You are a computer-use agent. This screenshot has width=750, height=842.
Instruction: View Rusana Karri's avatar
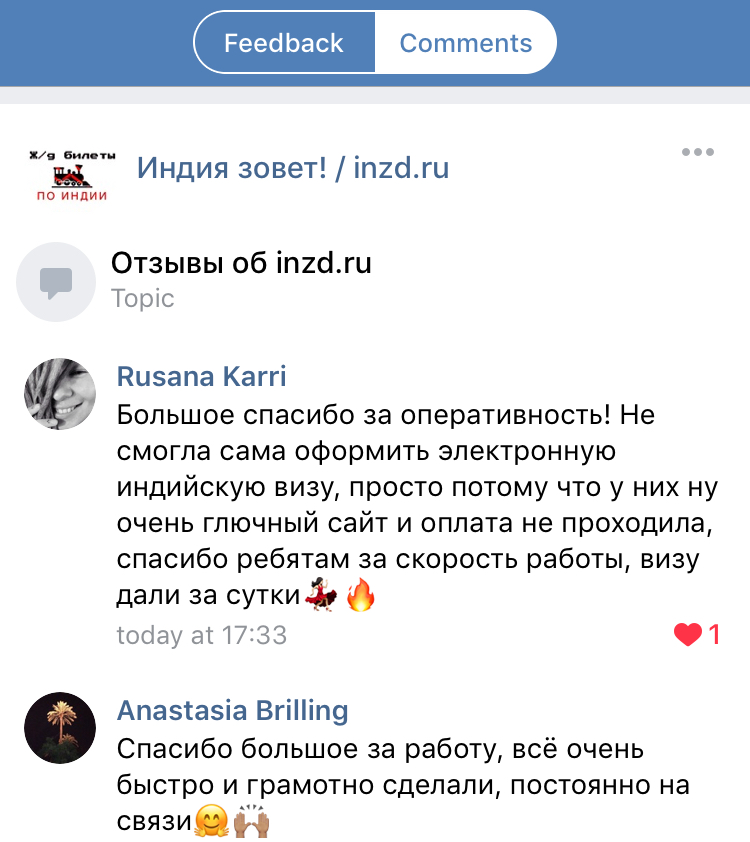(60, 394)
